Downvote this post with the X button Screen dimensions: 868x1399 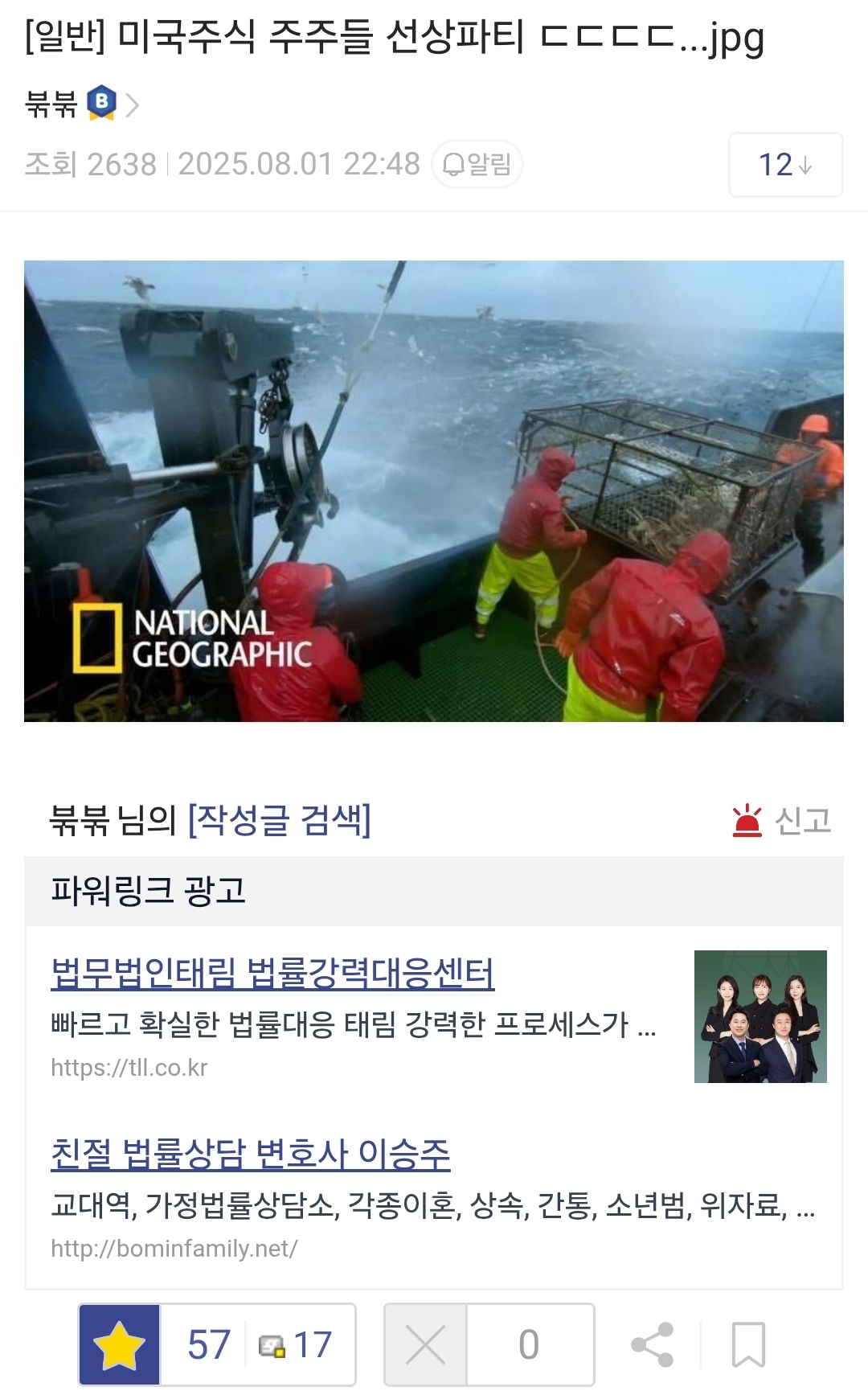[426, 1344]
